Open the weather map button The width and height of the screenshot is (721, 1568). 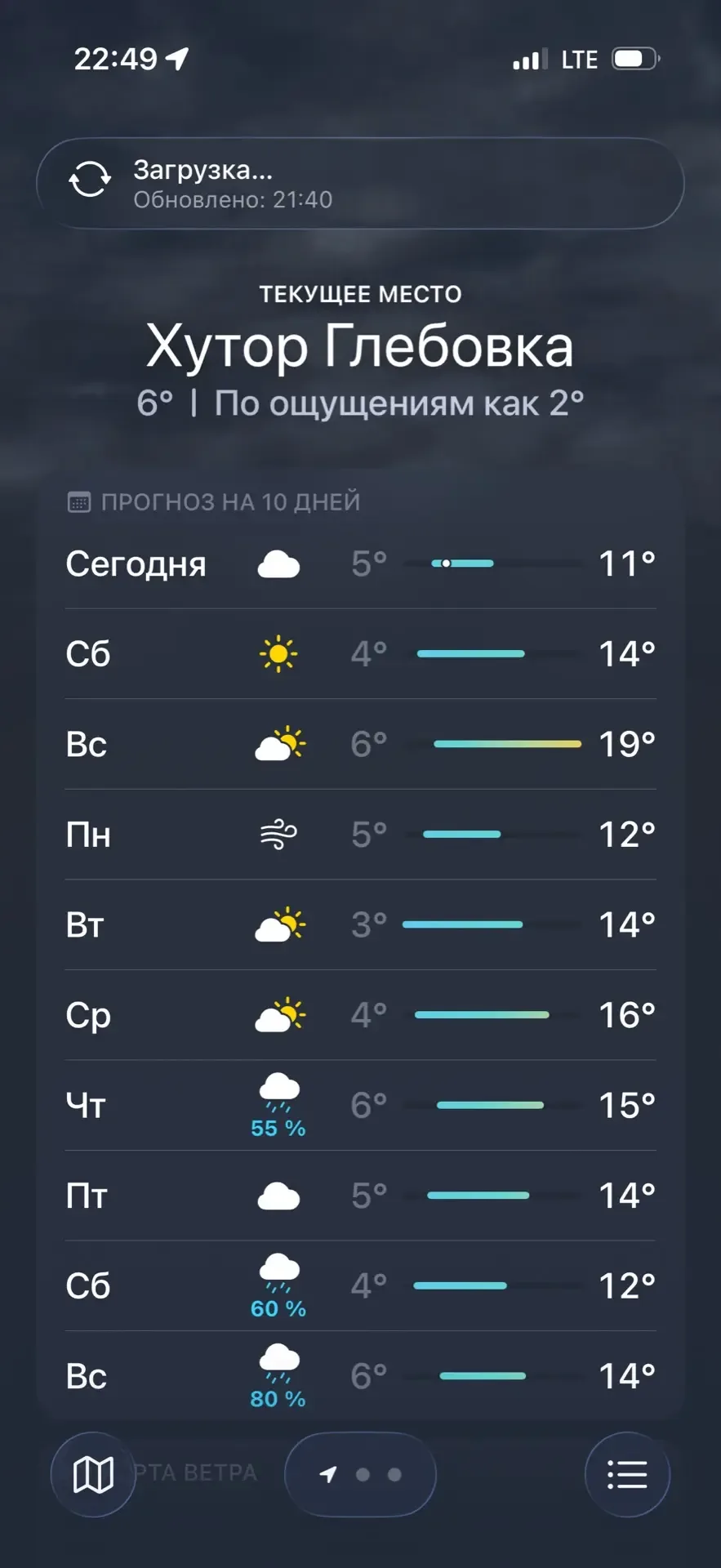pyautogui.click(x=93, y=1474)
